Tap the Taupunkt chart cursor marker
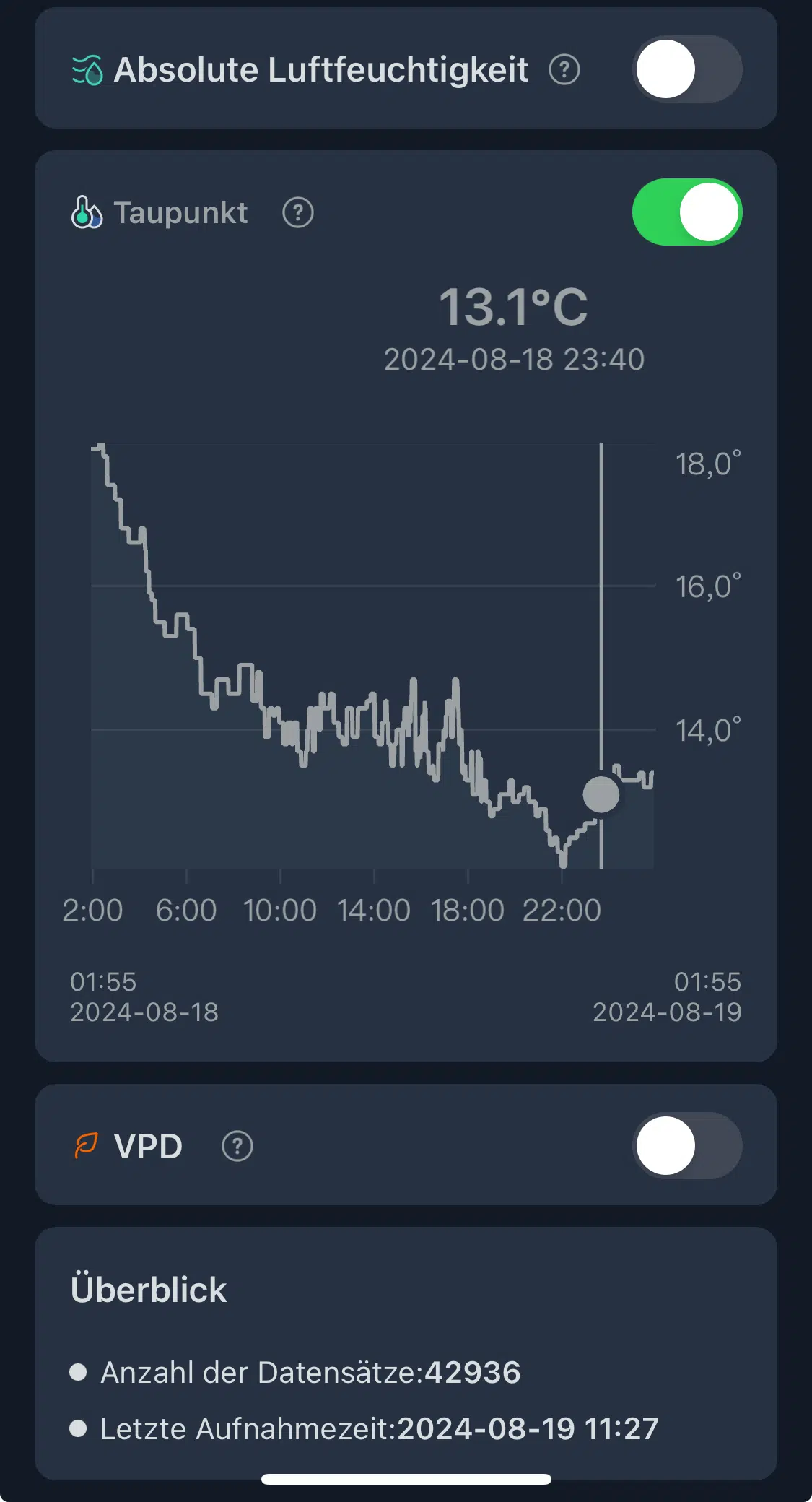The width and height of the screenshot is (812, 1502). 601,794
